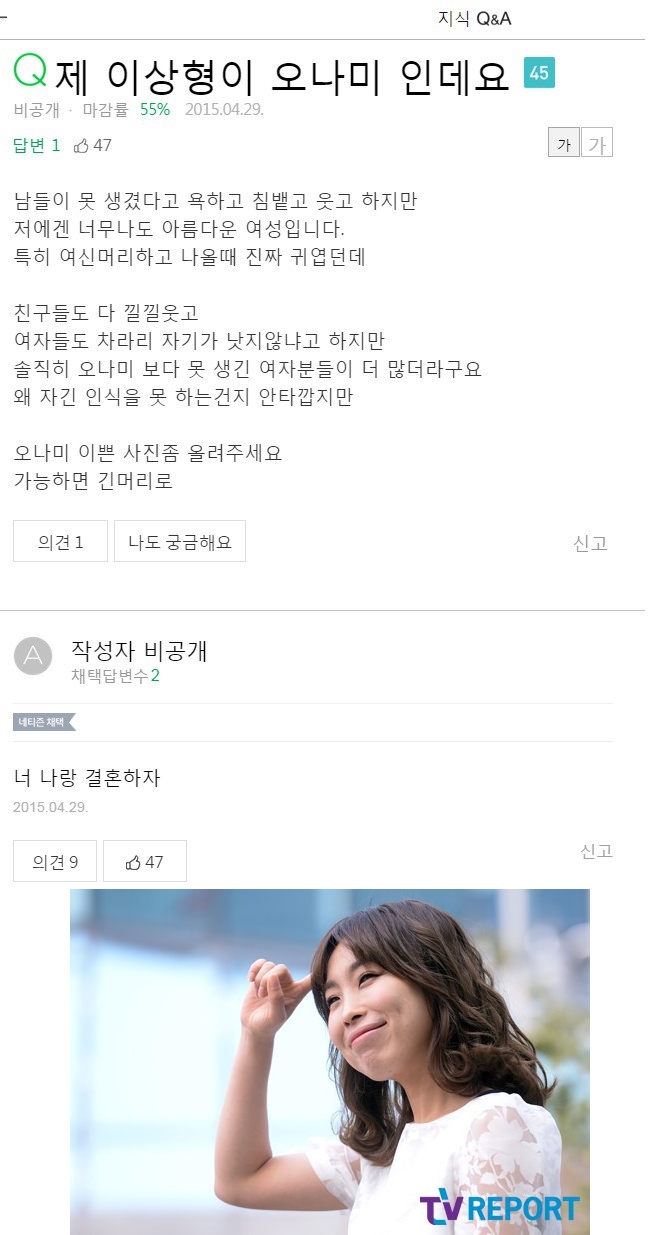Open the attached TV Report photo
Viewport: 661px width, 1235px height.
coord(329,1060)
